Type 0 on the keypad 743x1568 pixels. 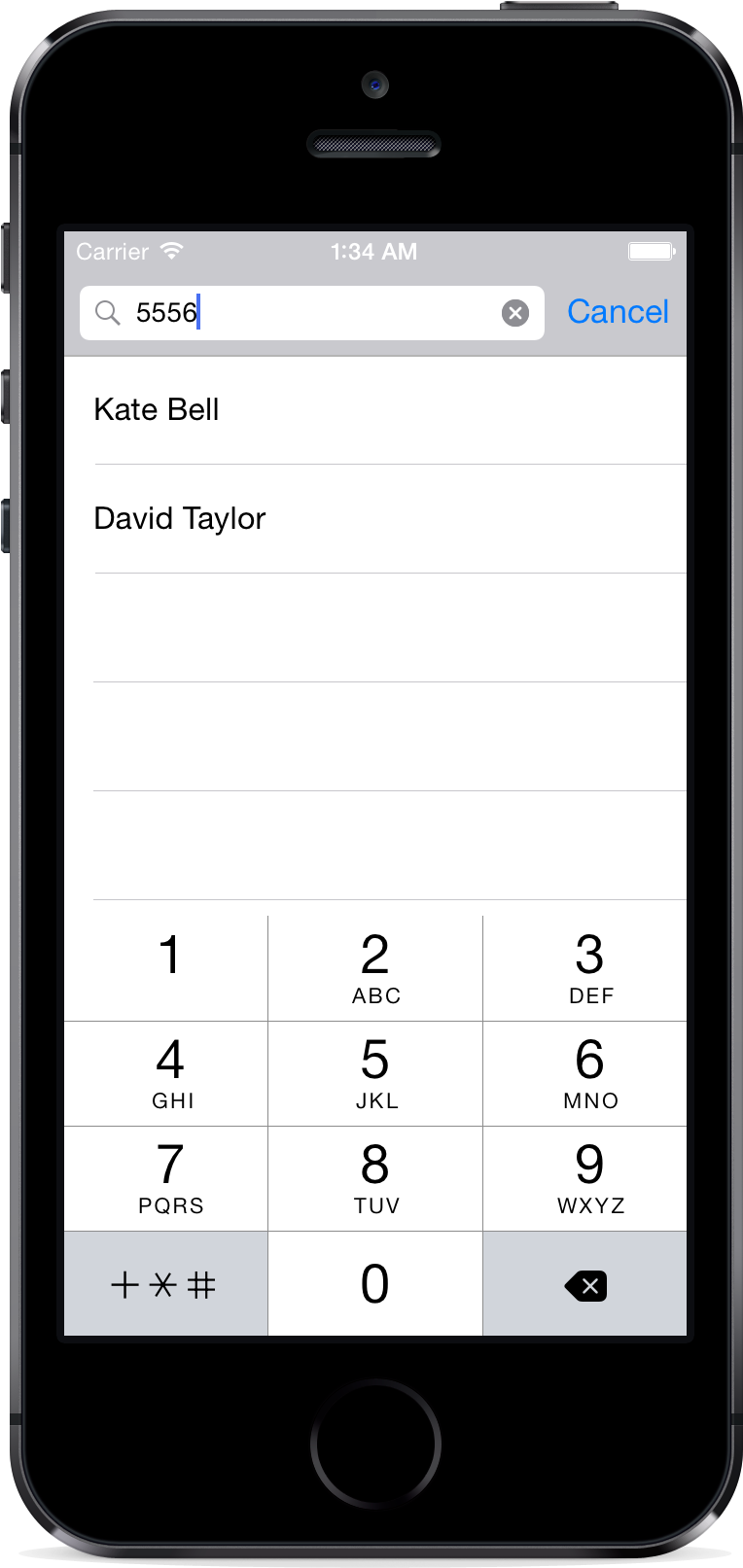(x=375, y=1284)
